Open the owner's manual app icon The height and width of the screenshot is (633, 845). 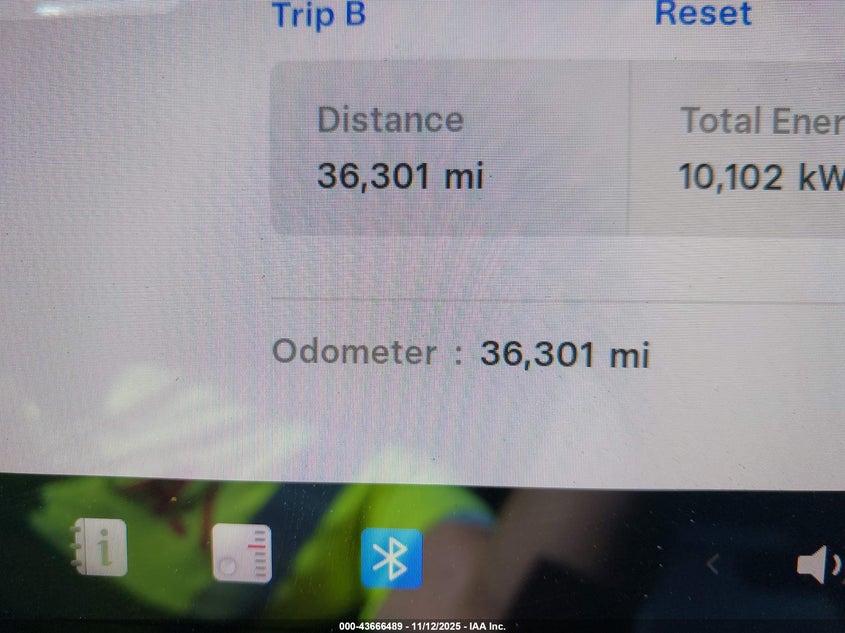point(100,547)
